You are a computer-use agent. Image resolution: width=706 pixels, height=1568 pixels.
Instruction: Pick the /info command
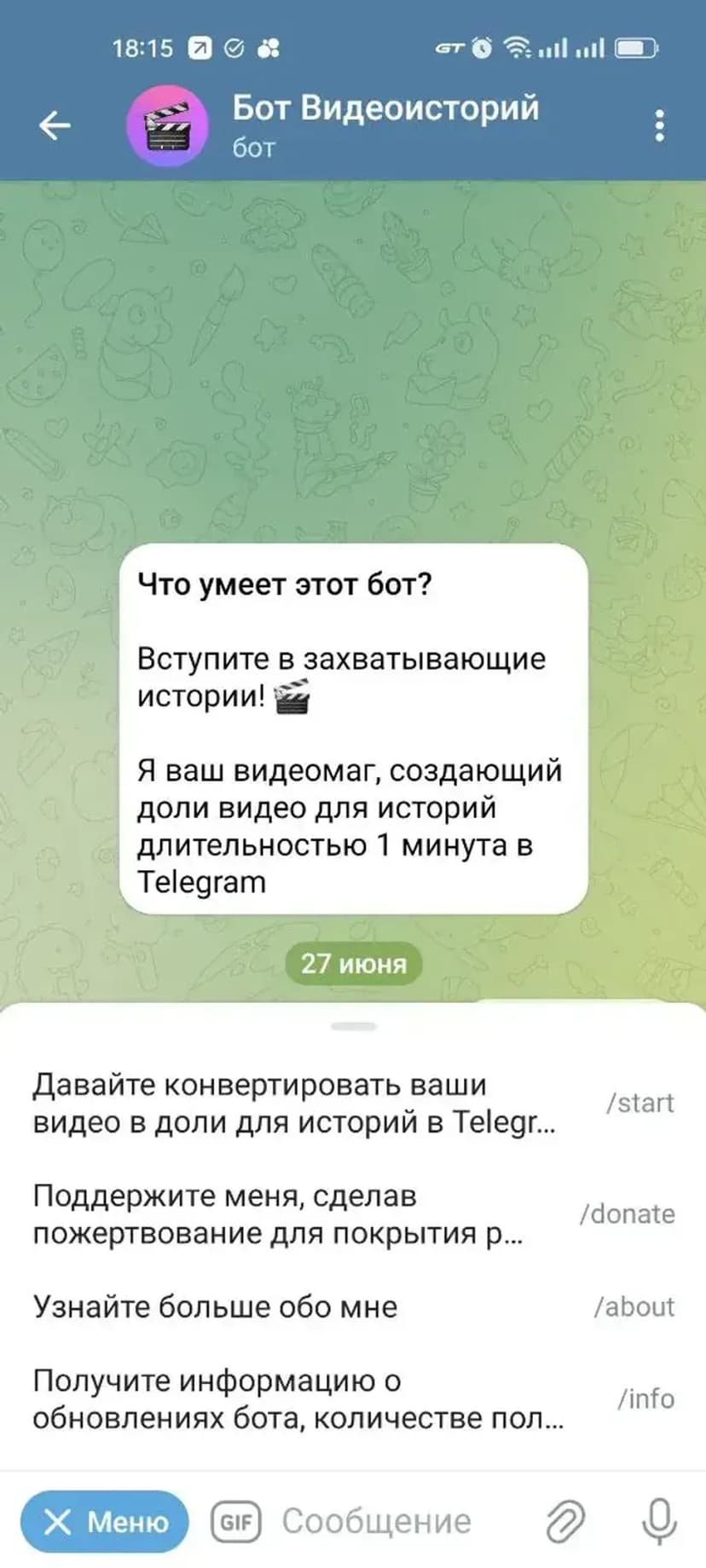click(x=353, y=1398)
